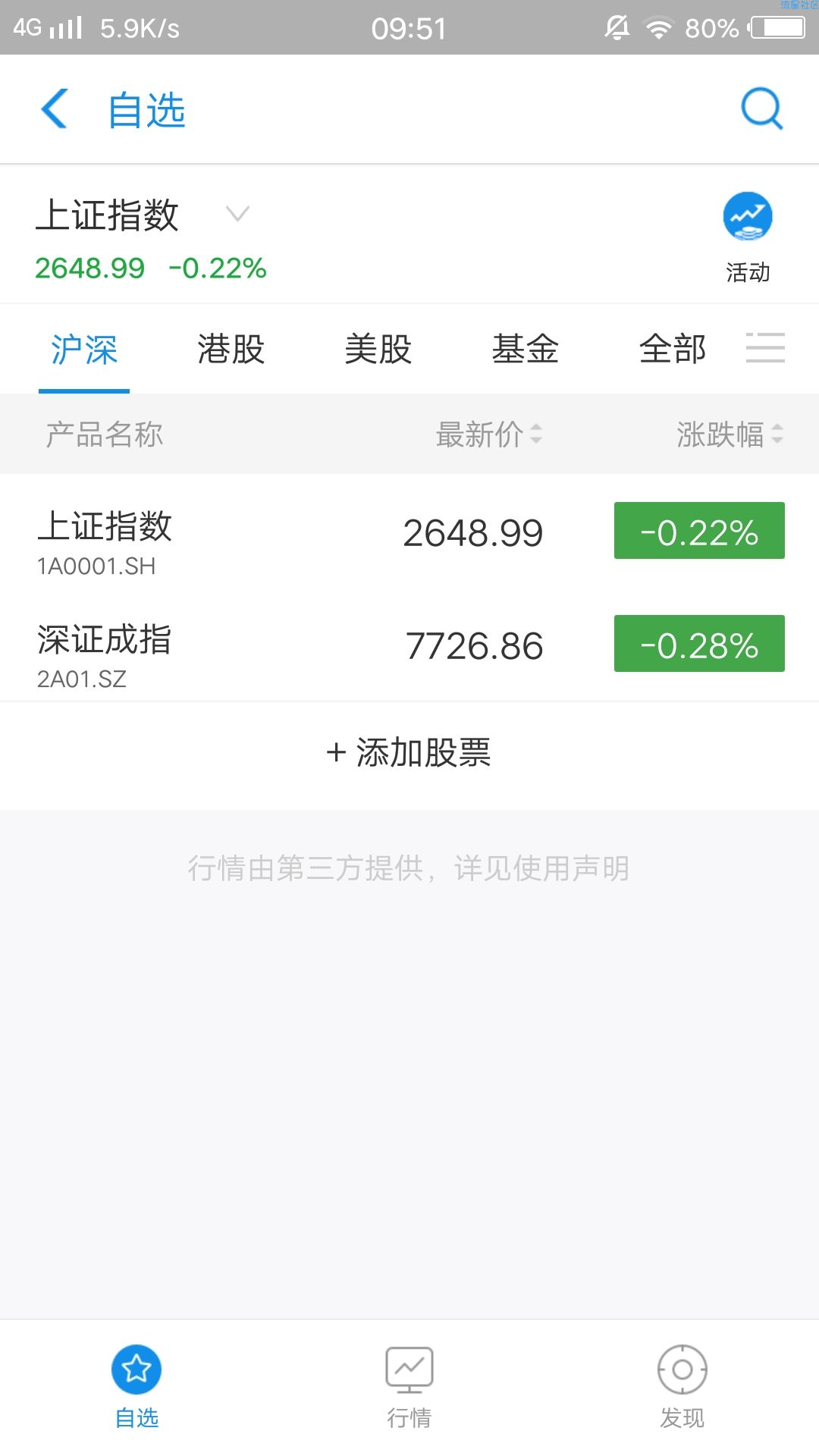Go to the 行情 bottom tab
Image resolution: width=819 pixels, height=1456 pixels.
tap(409, 1387)
